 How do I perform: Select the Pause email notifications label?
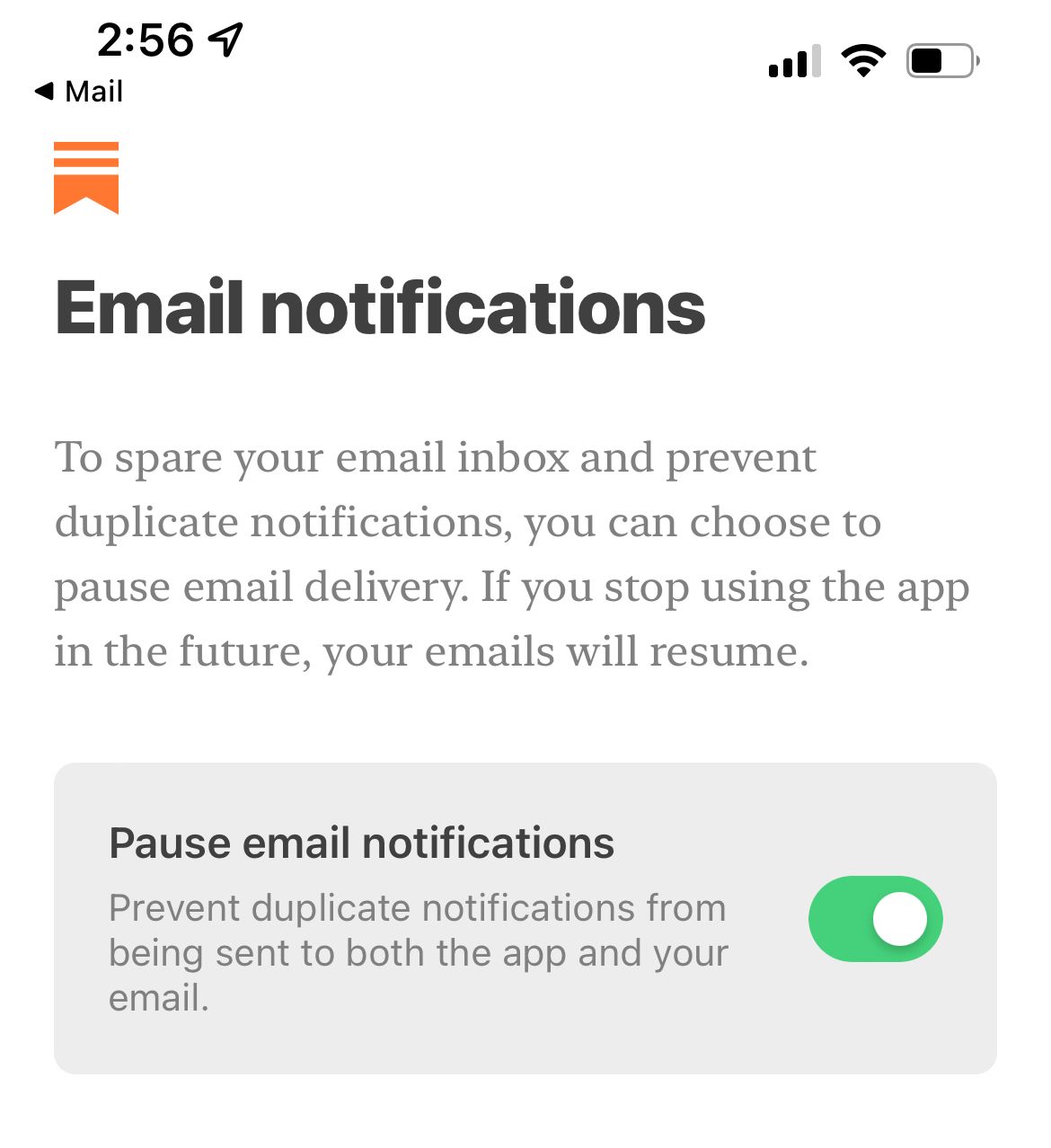click(x=361, y=843)
